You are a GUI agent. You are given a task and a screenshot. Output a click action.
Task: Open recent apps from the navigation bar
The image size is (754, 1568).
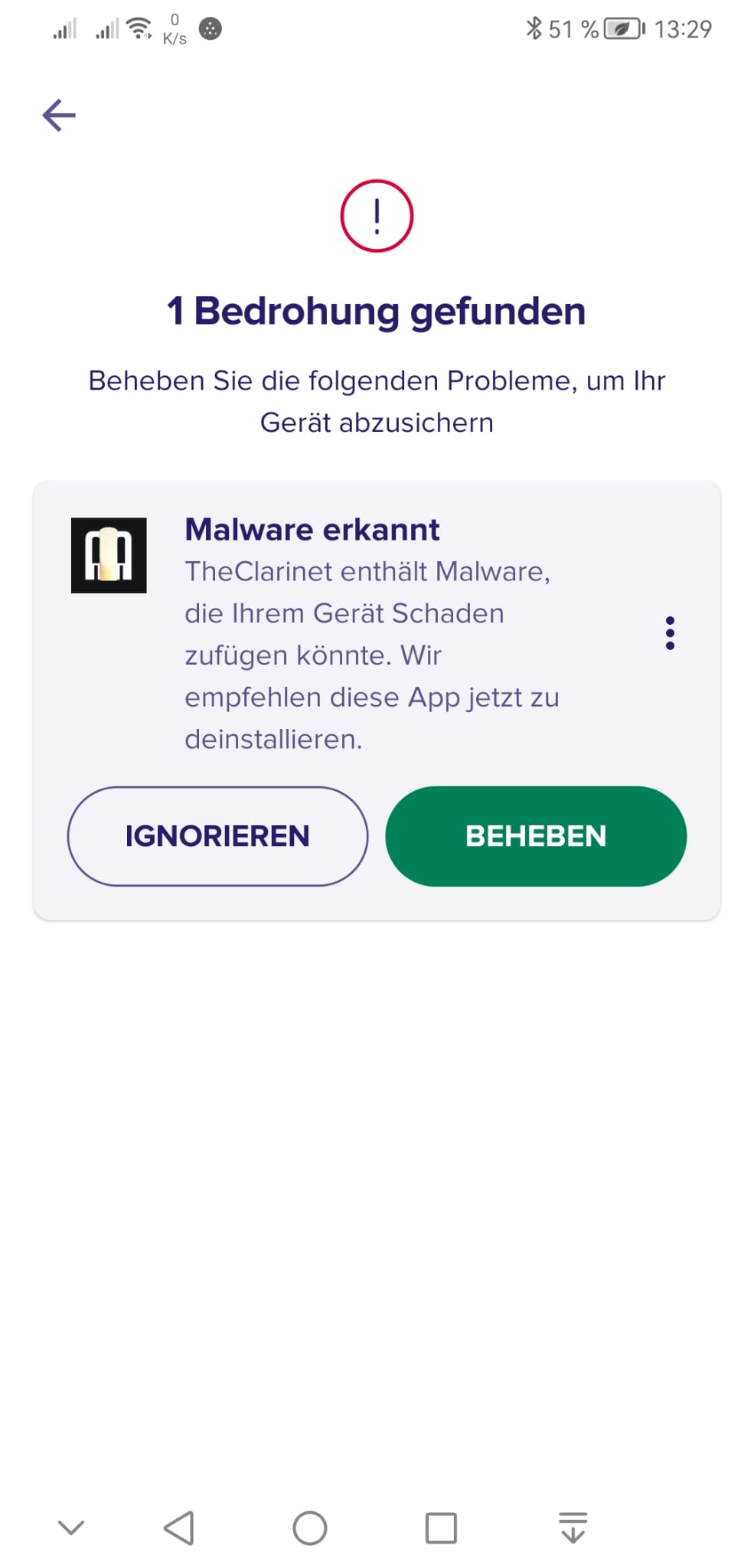(441, 1528)
